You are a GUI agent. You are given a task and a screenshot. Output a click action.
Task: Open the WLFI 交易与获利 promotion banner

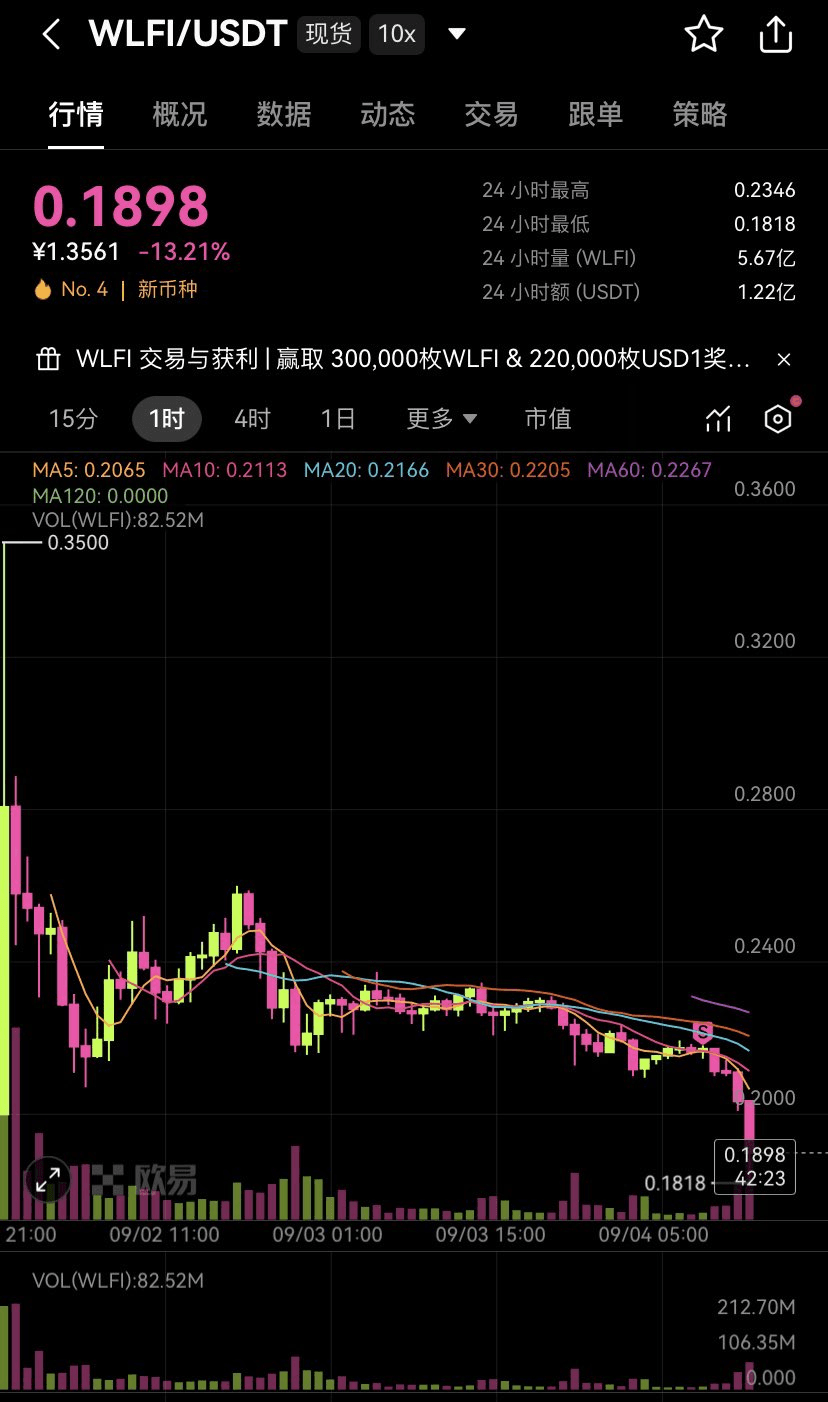pos(400,359)
